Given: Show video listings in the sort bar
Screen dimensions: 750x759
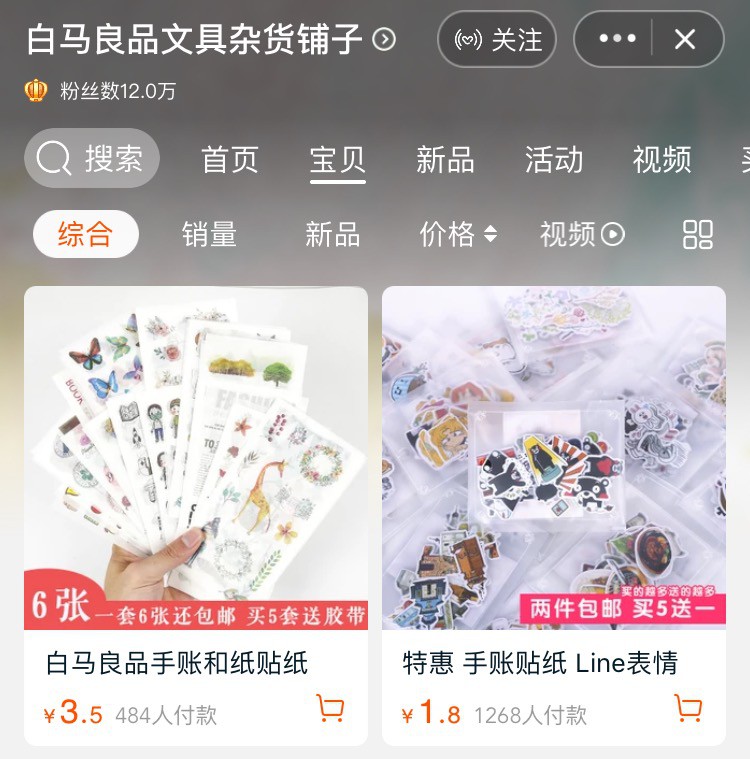Looking at the screenshot, I should [x=582, y=234].
